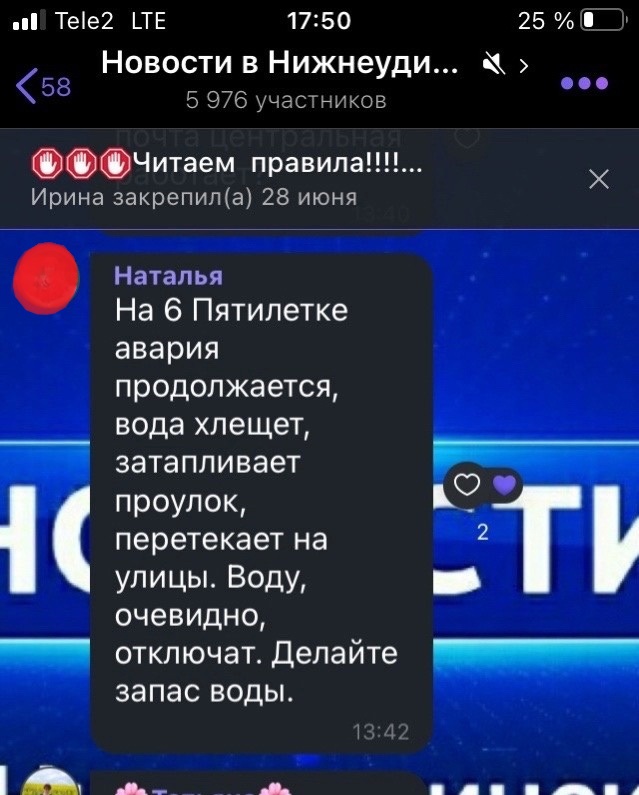639x795 pixels.
Task: Dismiss the pinned message banner
Action: [x=598, y=179]
